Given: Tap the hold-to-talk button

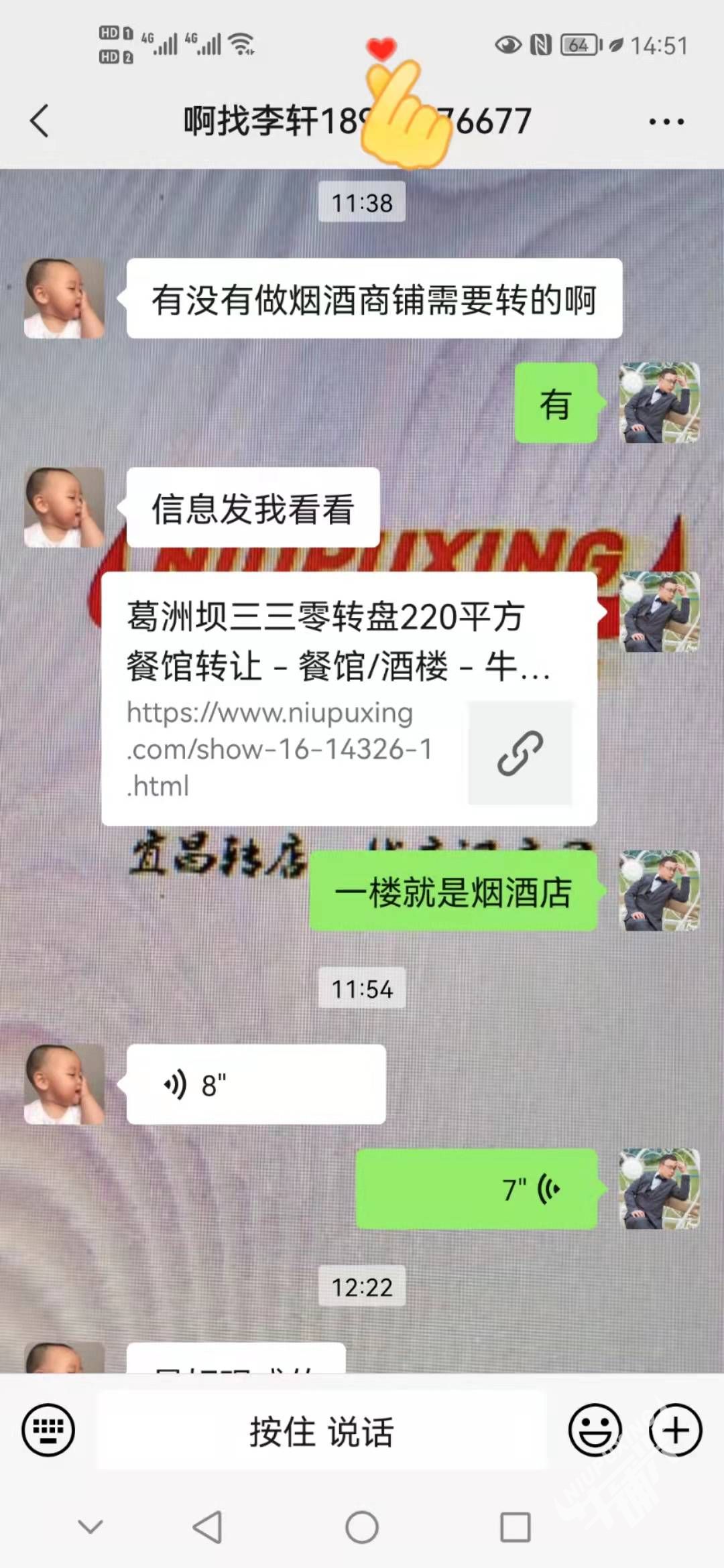Looking at the screenshot, I should [x=322, y=1431].
